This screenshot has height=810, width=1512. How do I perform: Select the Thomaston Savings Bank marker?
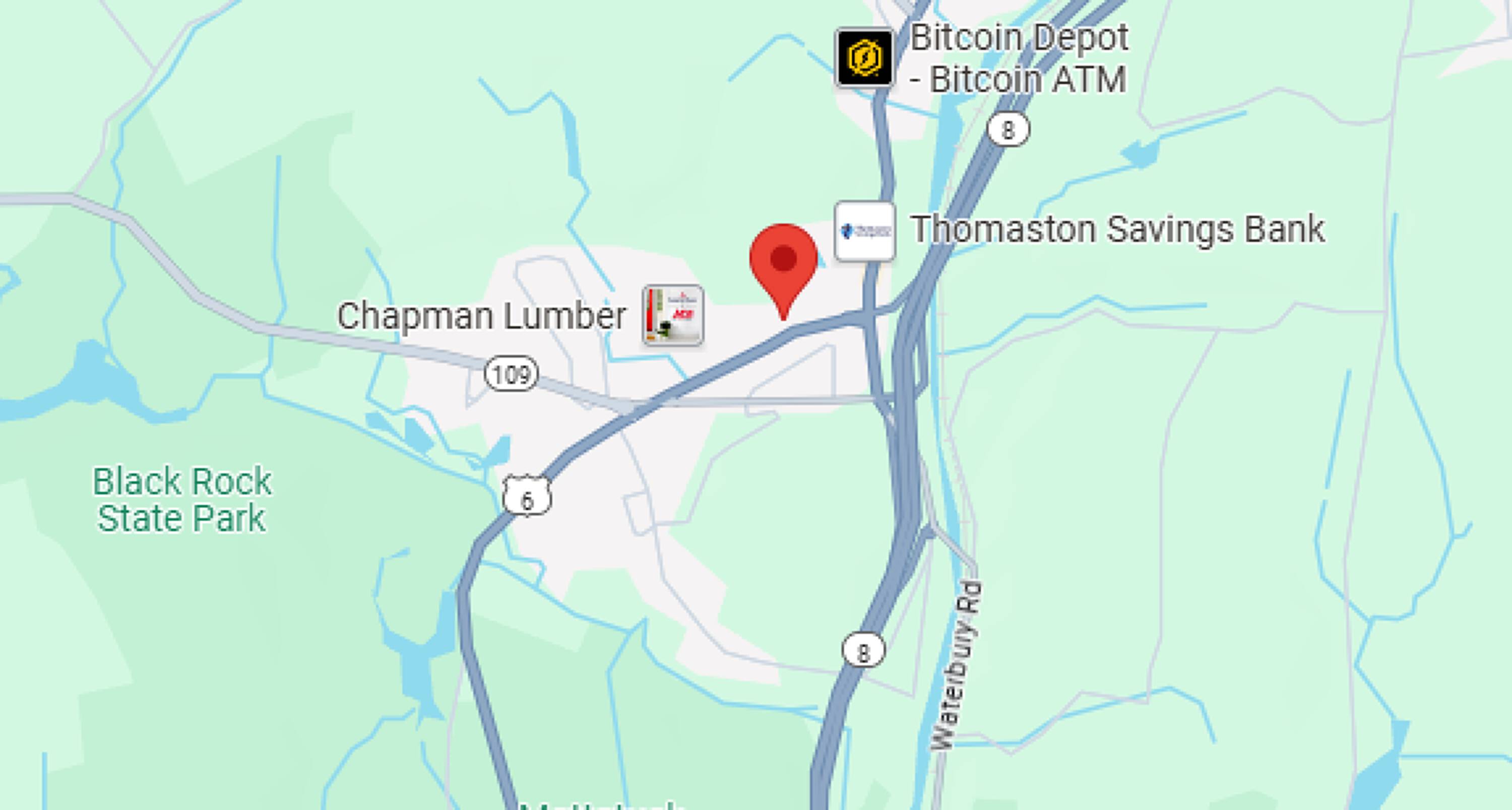click(864, 231)
